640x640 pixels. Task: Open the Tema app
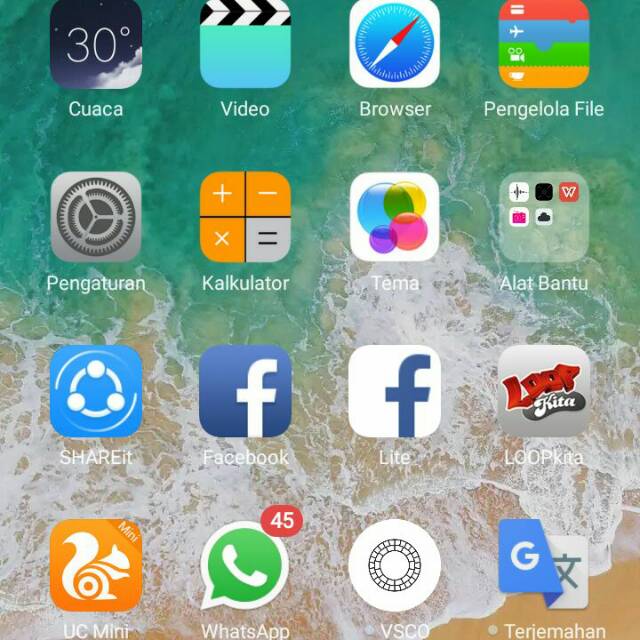[395, 217]
